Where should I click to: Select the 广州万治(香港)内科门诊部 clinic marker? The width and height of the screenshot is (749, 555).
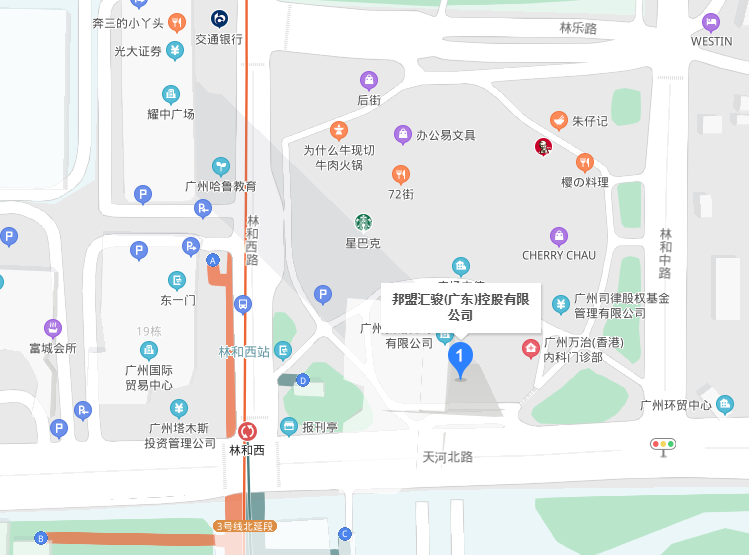(531, 348)
